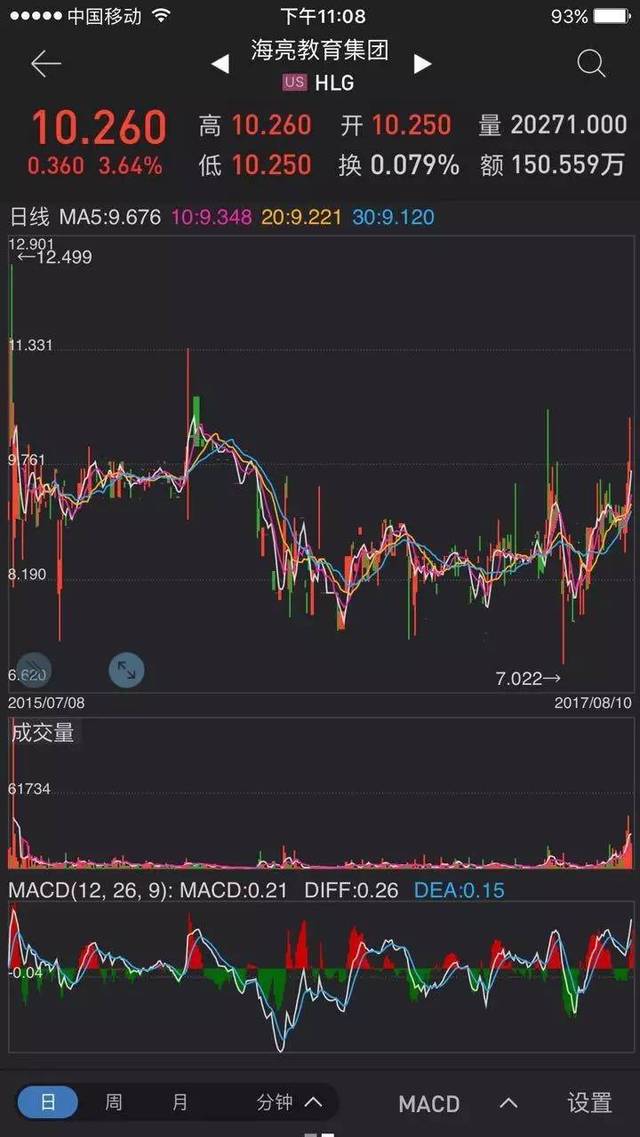Image resolution: width=640 pixels, height=1137 pixels.
Task: Expand the chart to fullscreen
Action: tap(126, 670)
